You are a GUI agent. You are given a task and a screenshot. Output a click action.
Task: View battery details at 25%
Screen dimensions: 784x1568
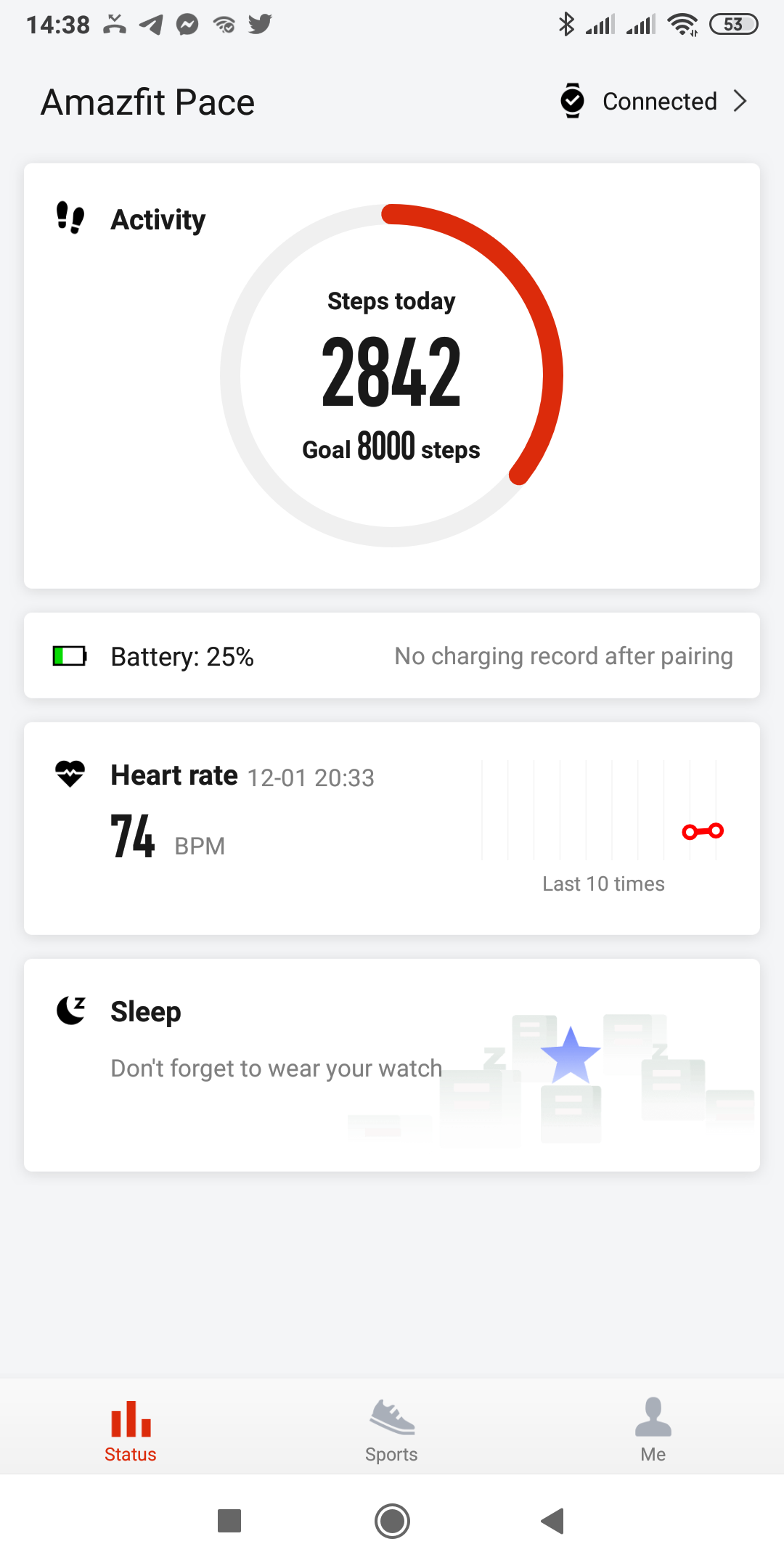coord(392,656)
